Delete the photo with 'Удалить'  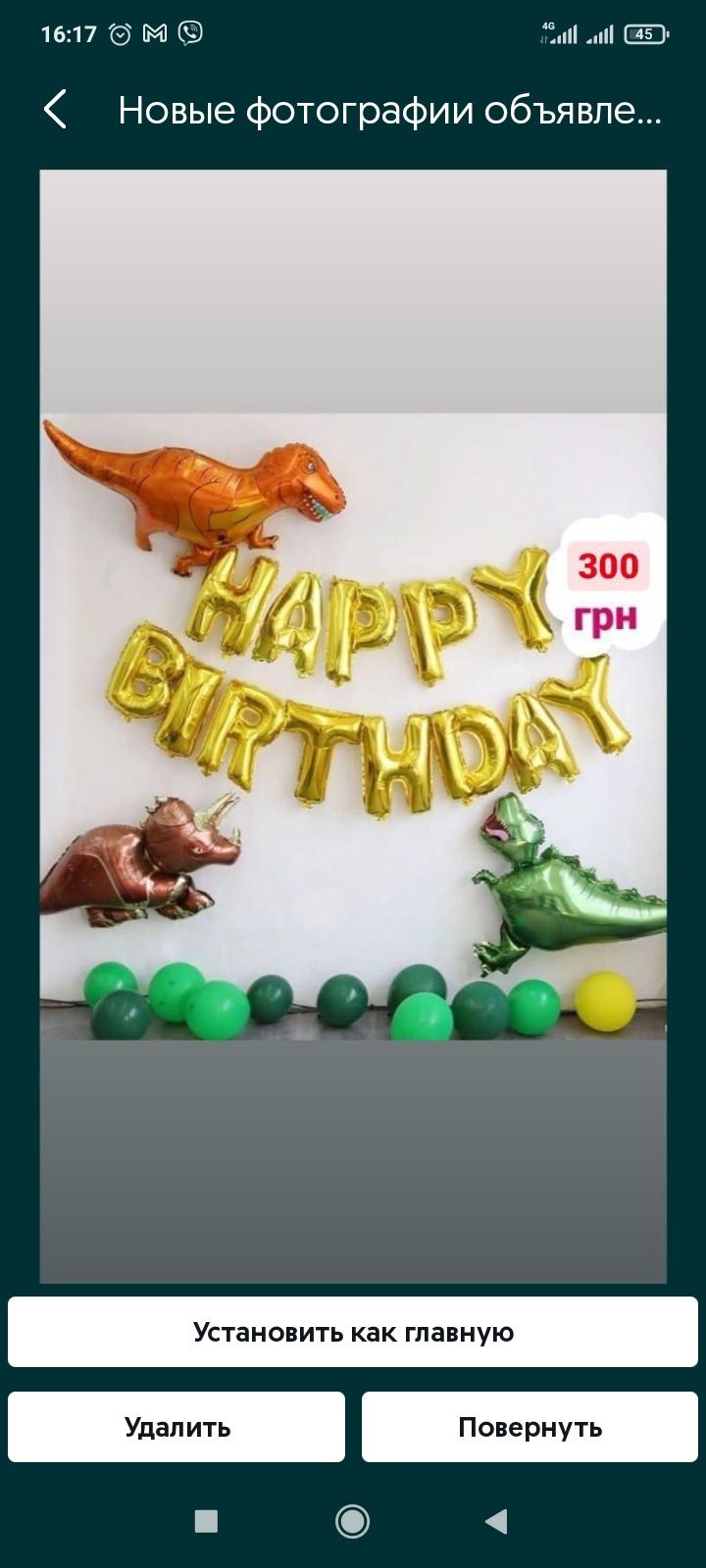coord(176,1427)
